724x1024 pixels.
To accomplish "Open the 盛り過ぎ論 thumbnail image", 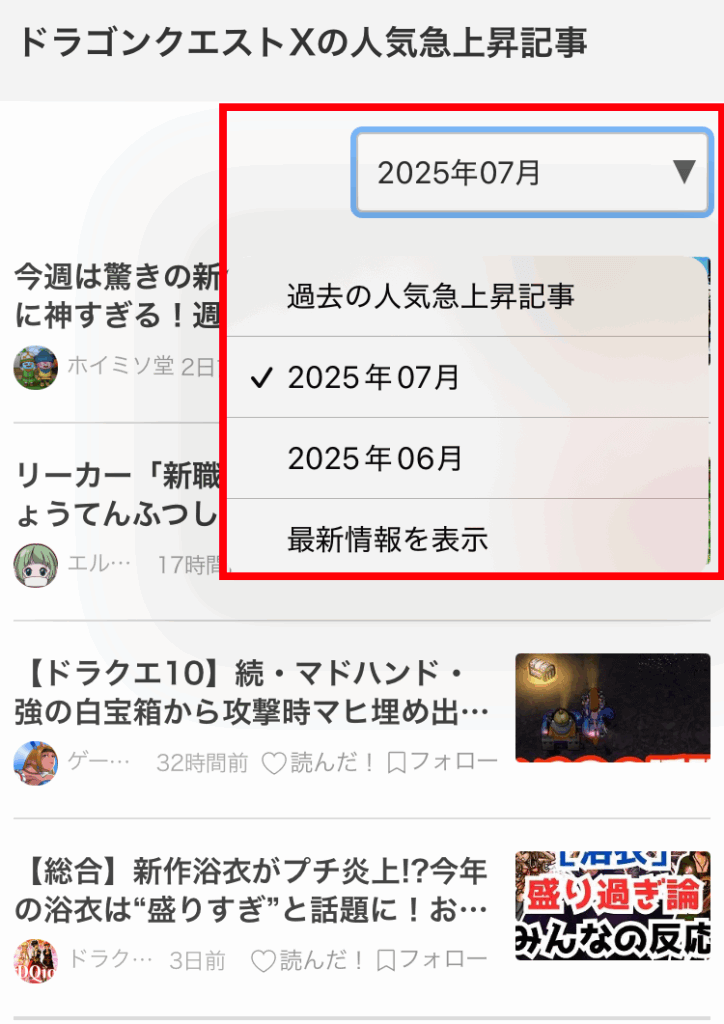I will coord(612,906).
